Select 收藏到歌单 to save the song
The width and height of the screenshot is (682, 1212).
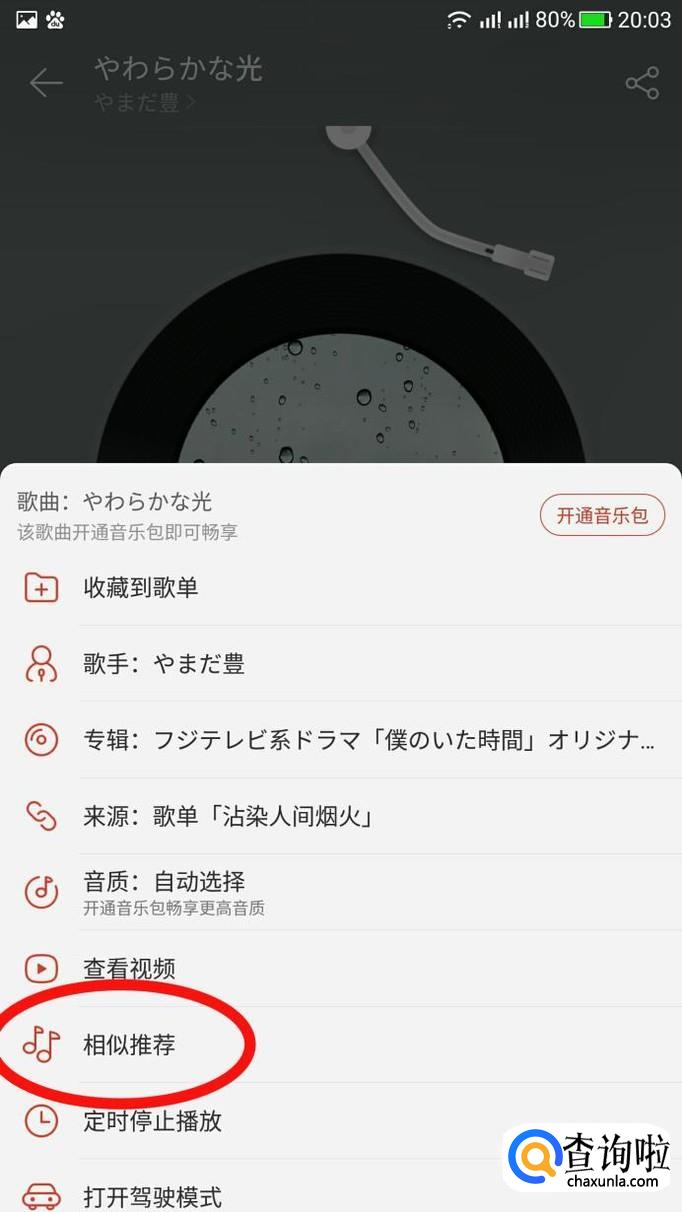pyautogui.click(x=140, y=588)
